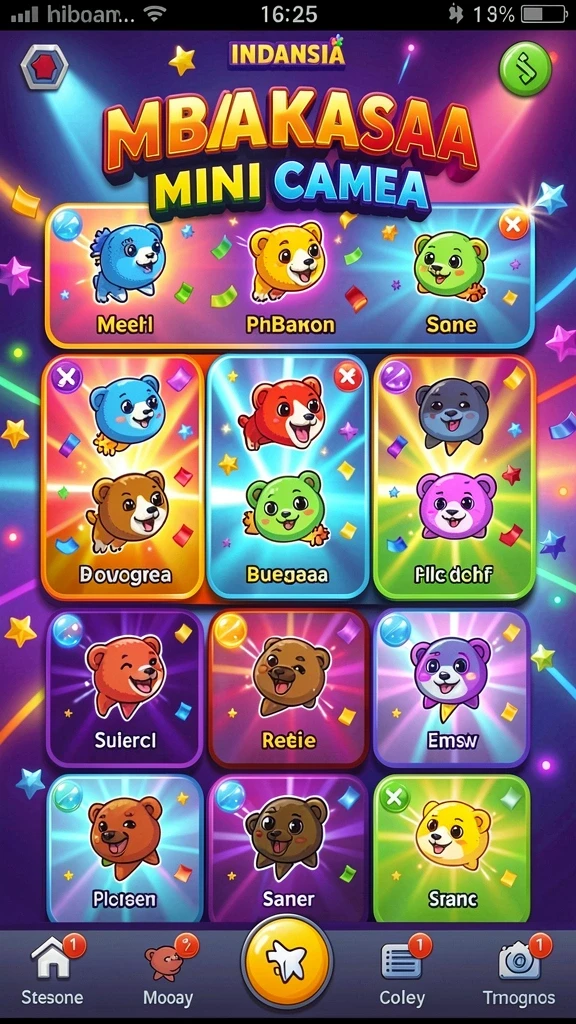
Task: Open the Dovogrea game card
Action: click(123, 477)
